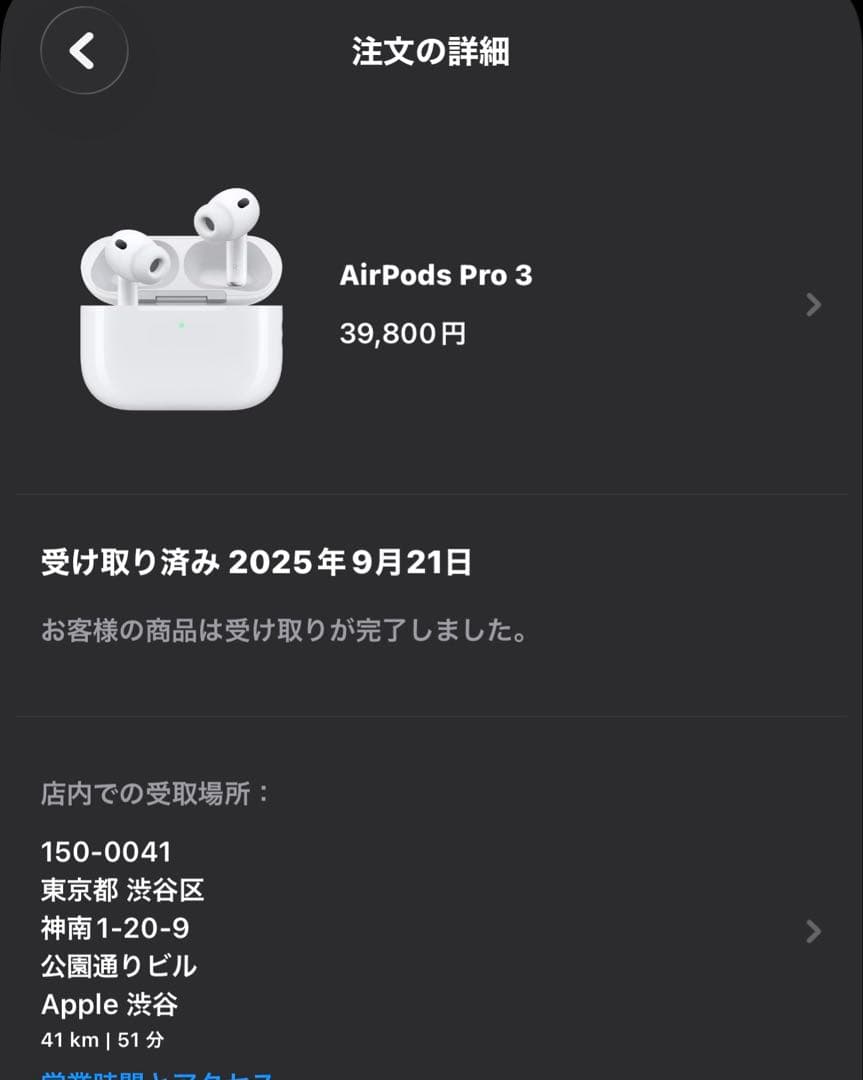
Task: Select the Apple 渋谷 store address
Action: tap(110, 1005)
